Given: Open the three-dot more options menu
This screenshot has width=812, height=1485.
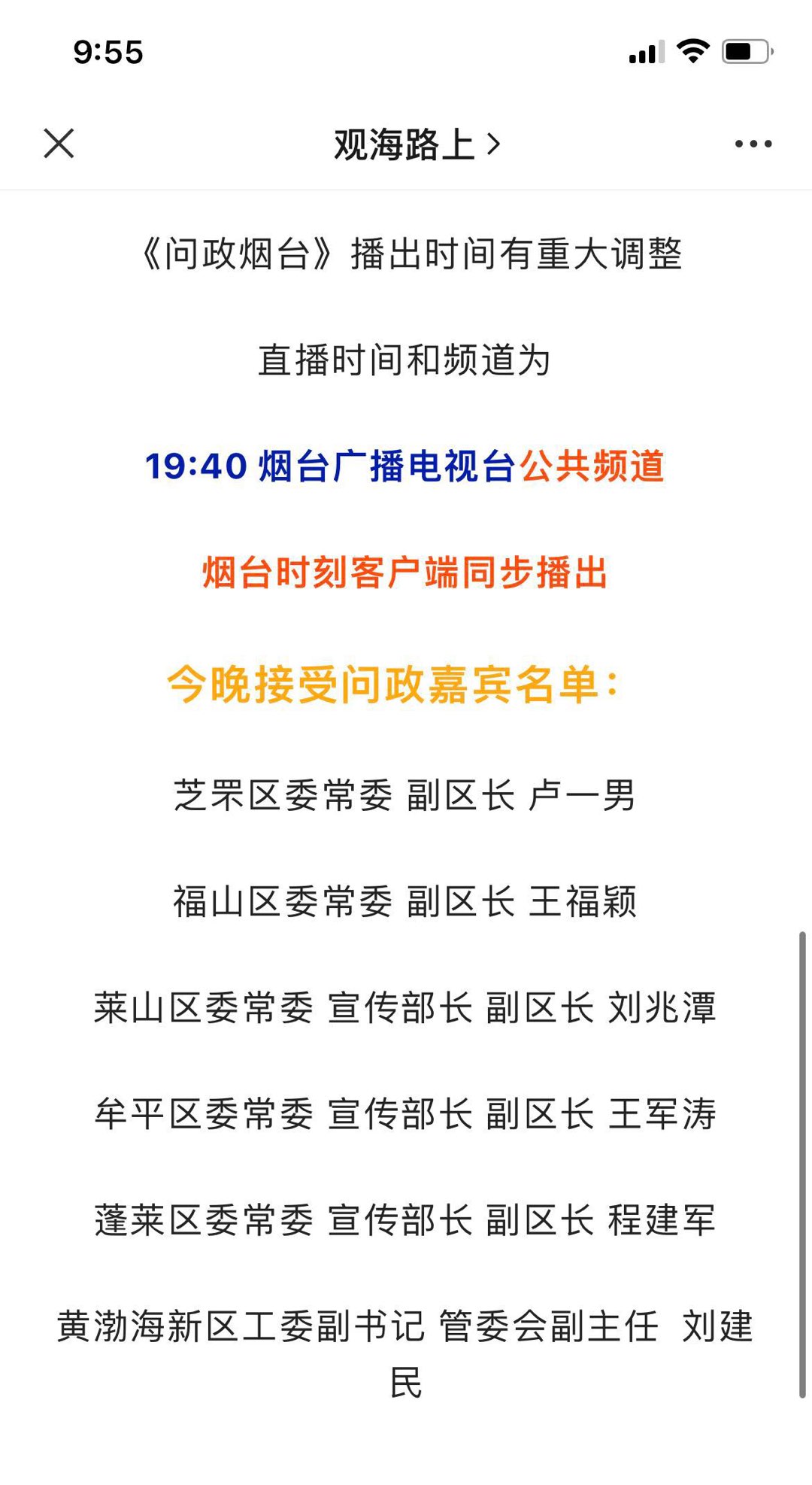Looking at the screenshot, I should tap(753, 144).
